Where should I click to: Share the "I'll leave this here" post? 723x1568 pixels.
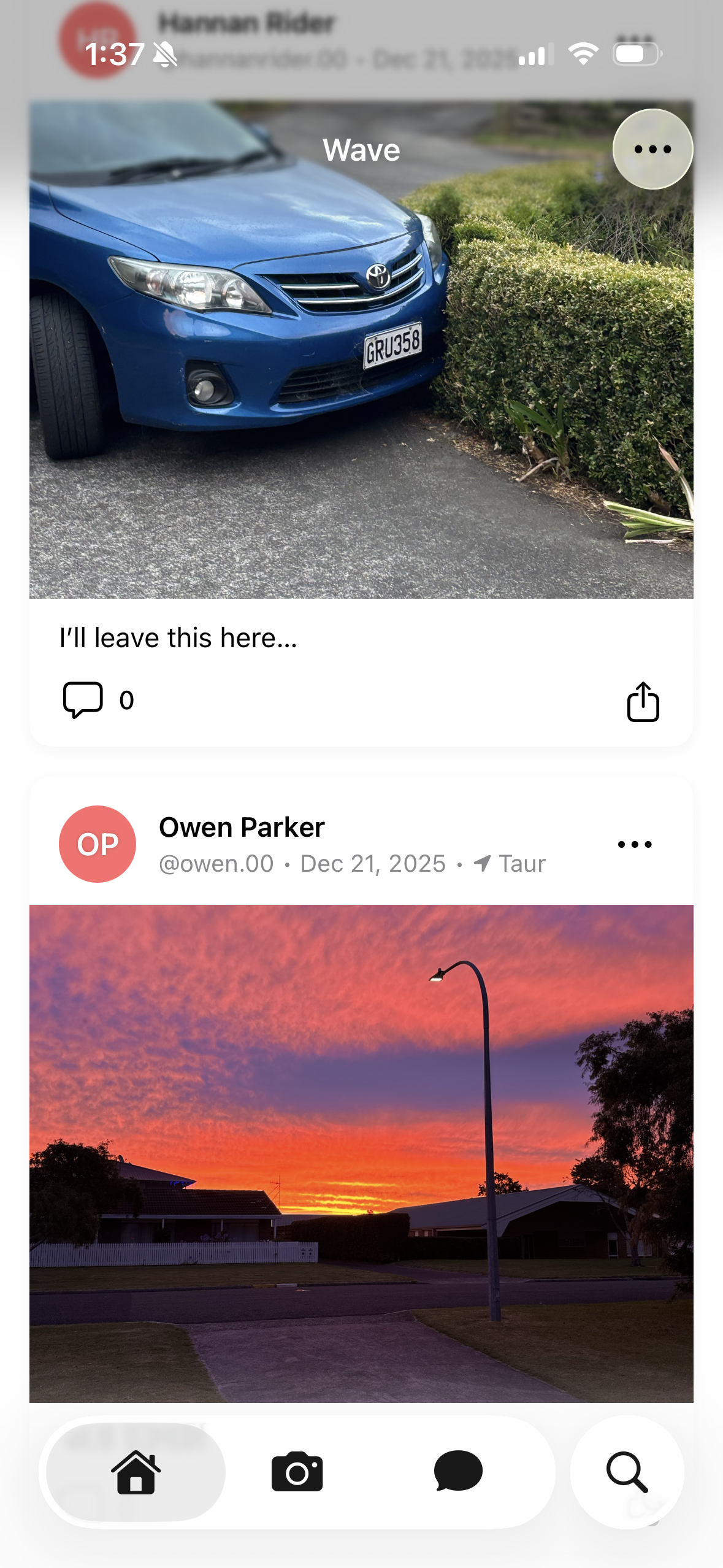[x=643, y=701]
